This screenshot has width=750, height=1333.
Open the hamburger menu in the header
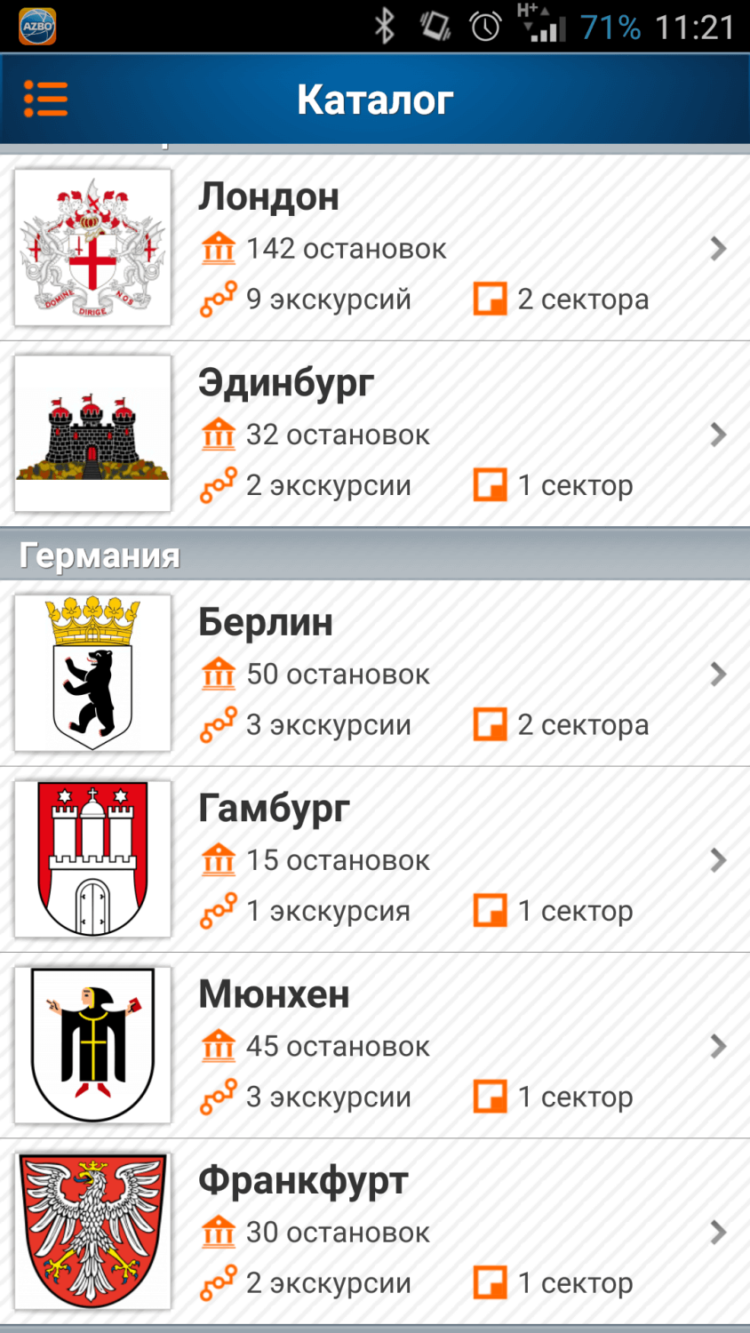(x=46, y=99)
